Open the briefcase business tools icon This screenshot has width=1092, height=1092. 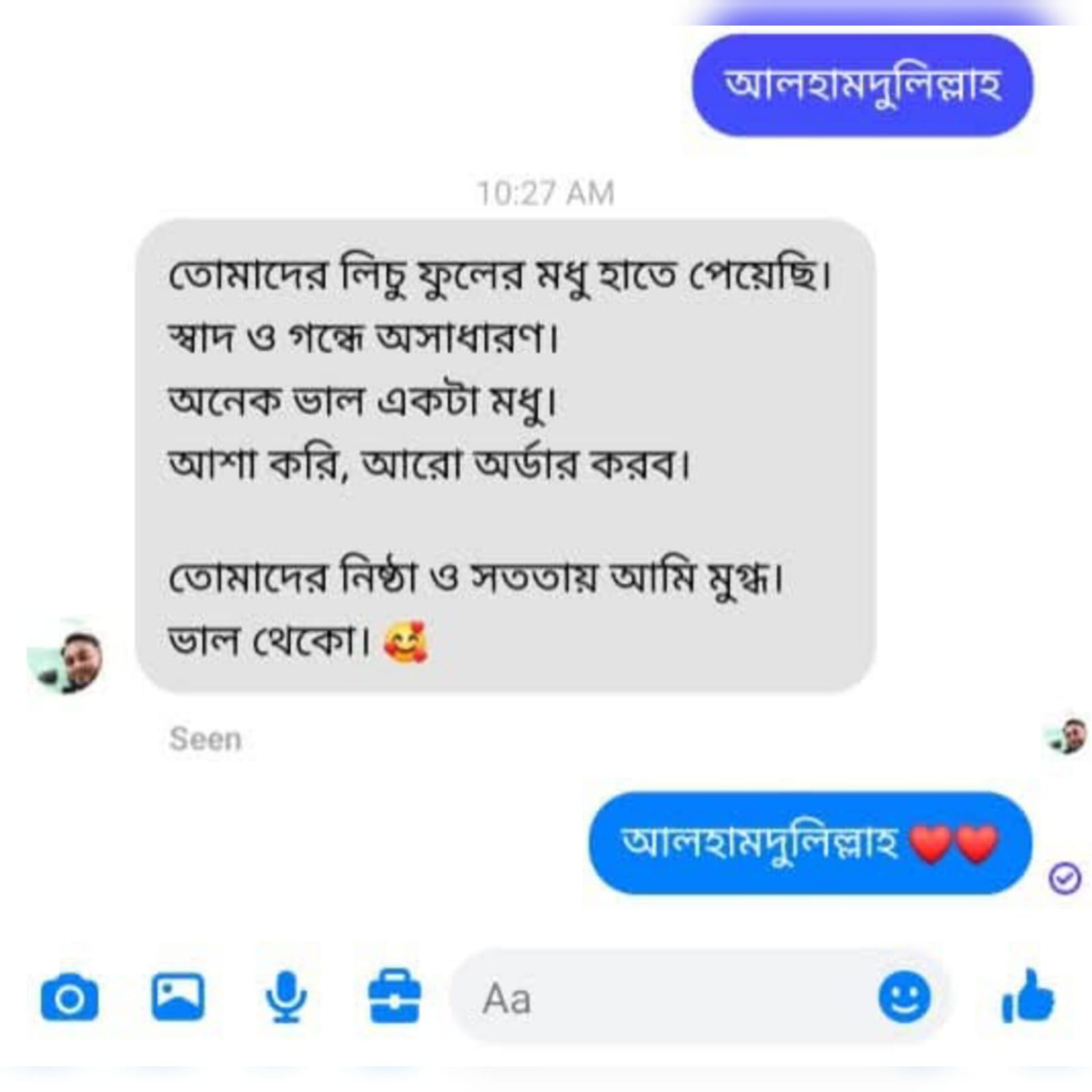point(394,996)
